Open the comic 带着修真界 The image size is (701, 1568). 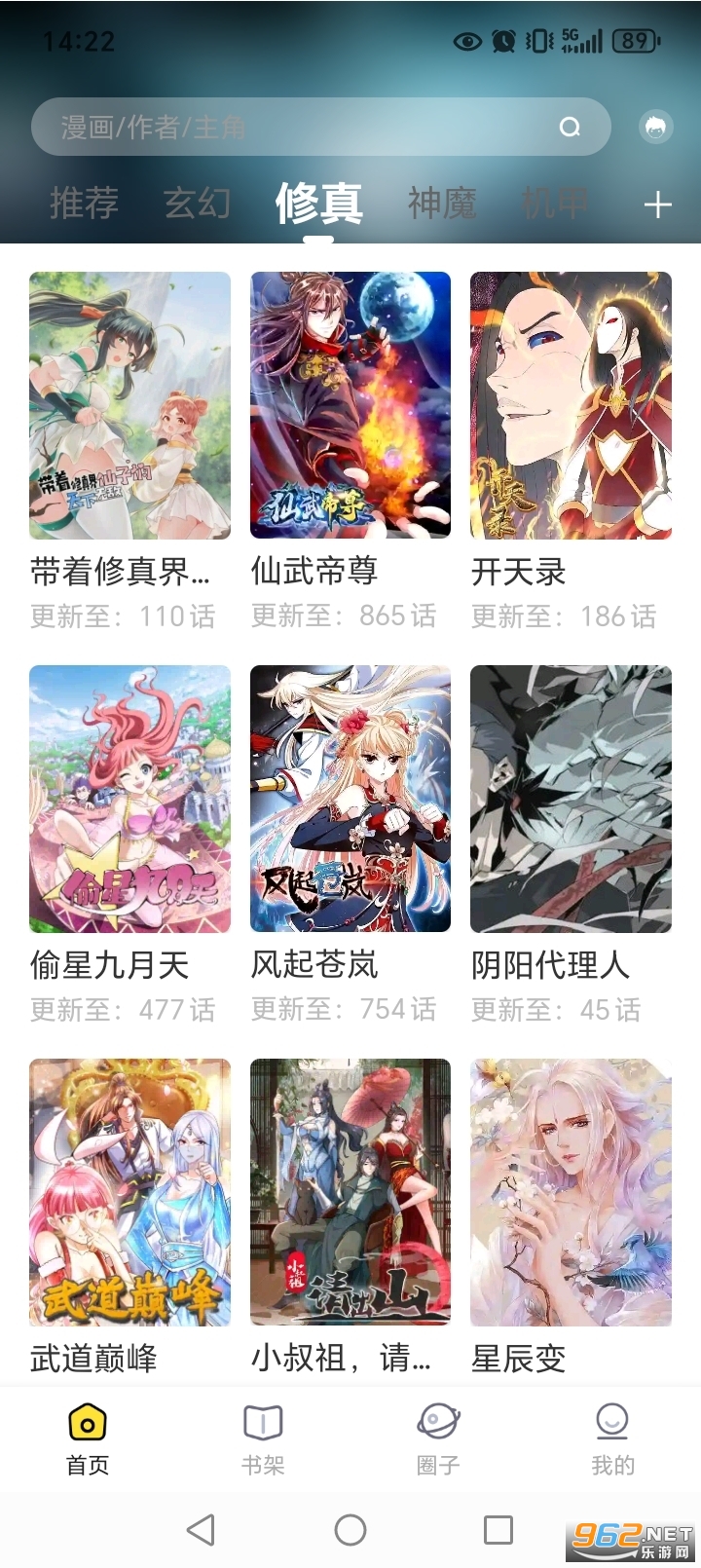pyautogui.click(x=129, y=405)
